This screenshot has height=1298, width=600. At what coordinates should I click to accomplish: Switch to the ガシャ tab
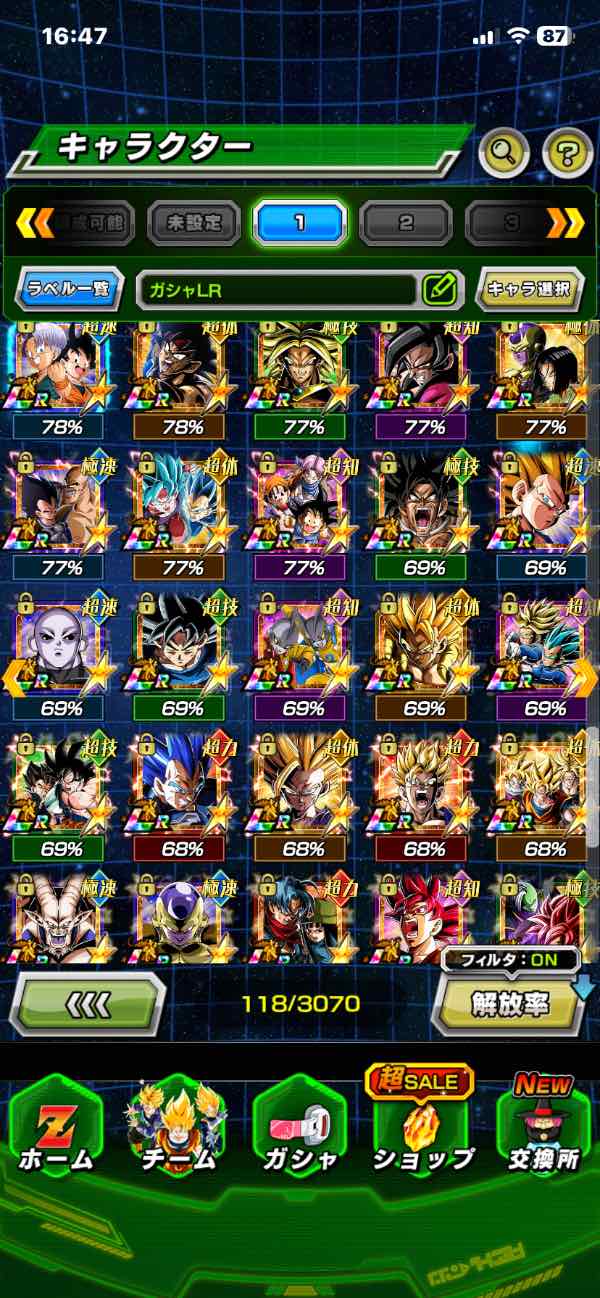pyautogui.click(x=300, y=1130)
